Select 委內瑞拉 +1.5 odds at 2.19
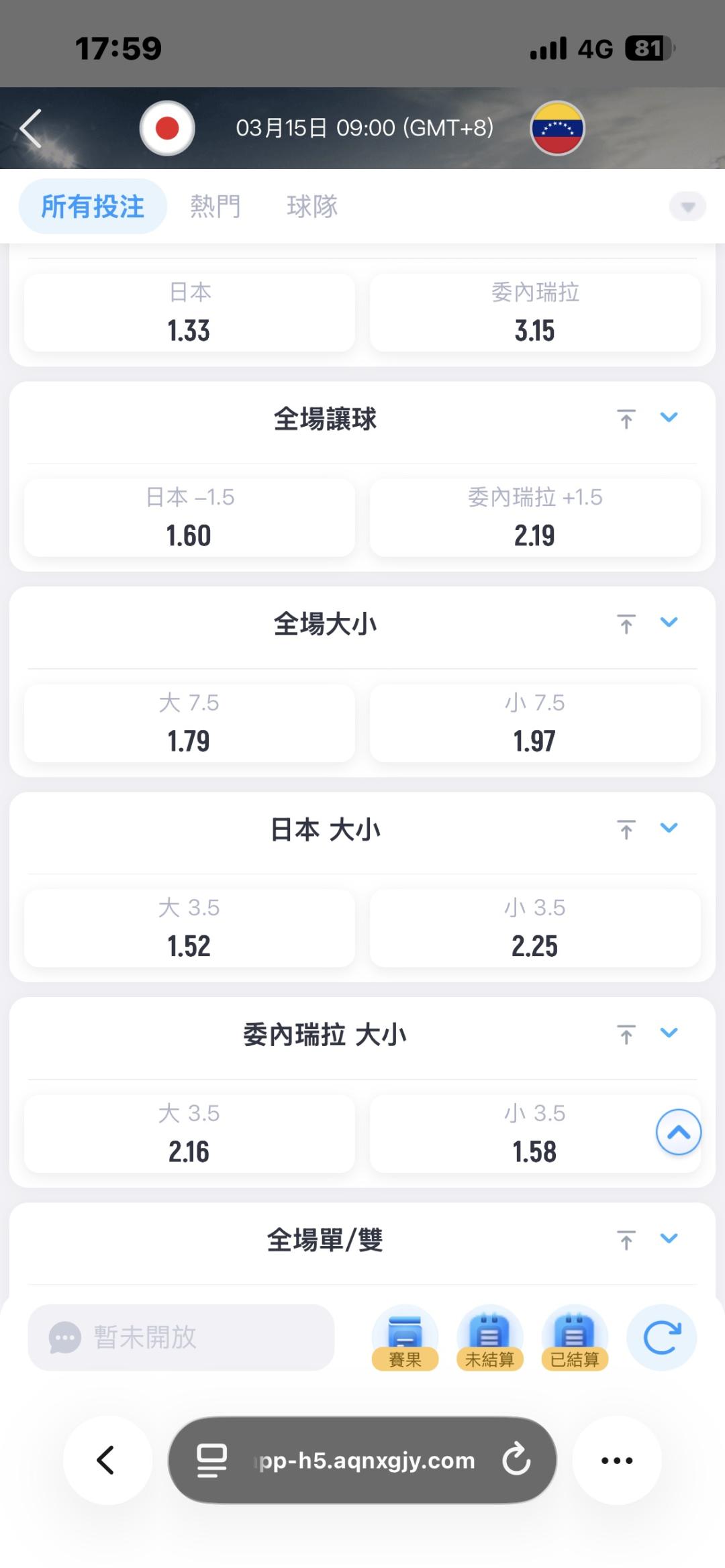This screenshot has height=1568, width=725. click(535, 518)
